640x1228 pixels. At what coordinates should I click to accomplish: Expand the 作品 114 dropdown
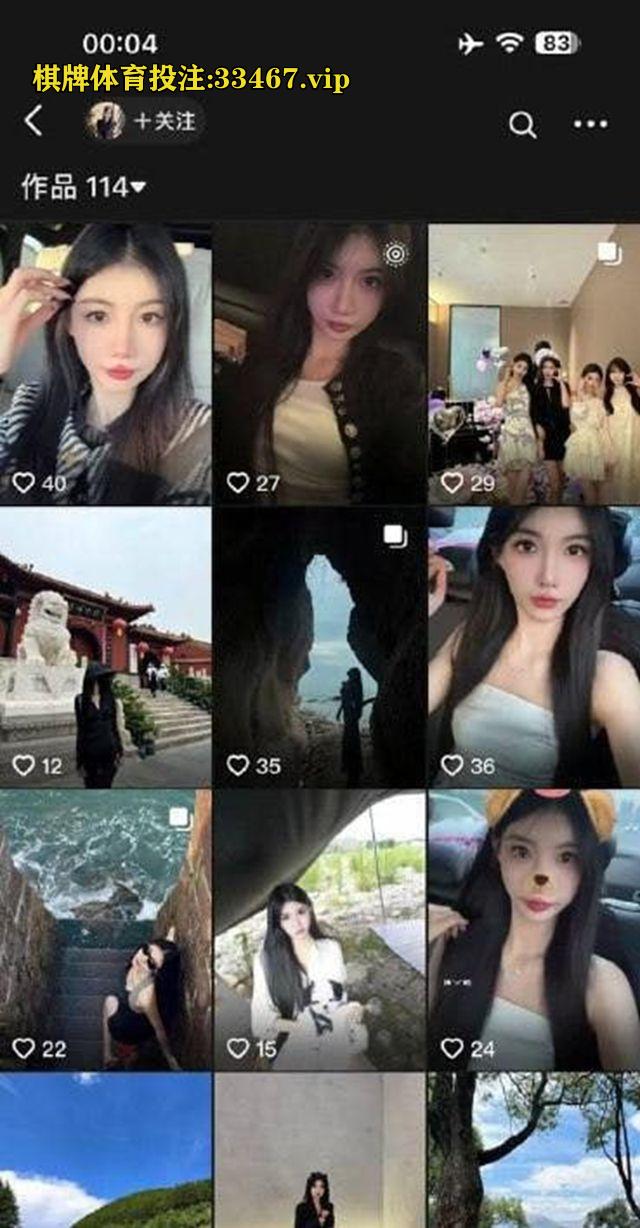[84, 187]
